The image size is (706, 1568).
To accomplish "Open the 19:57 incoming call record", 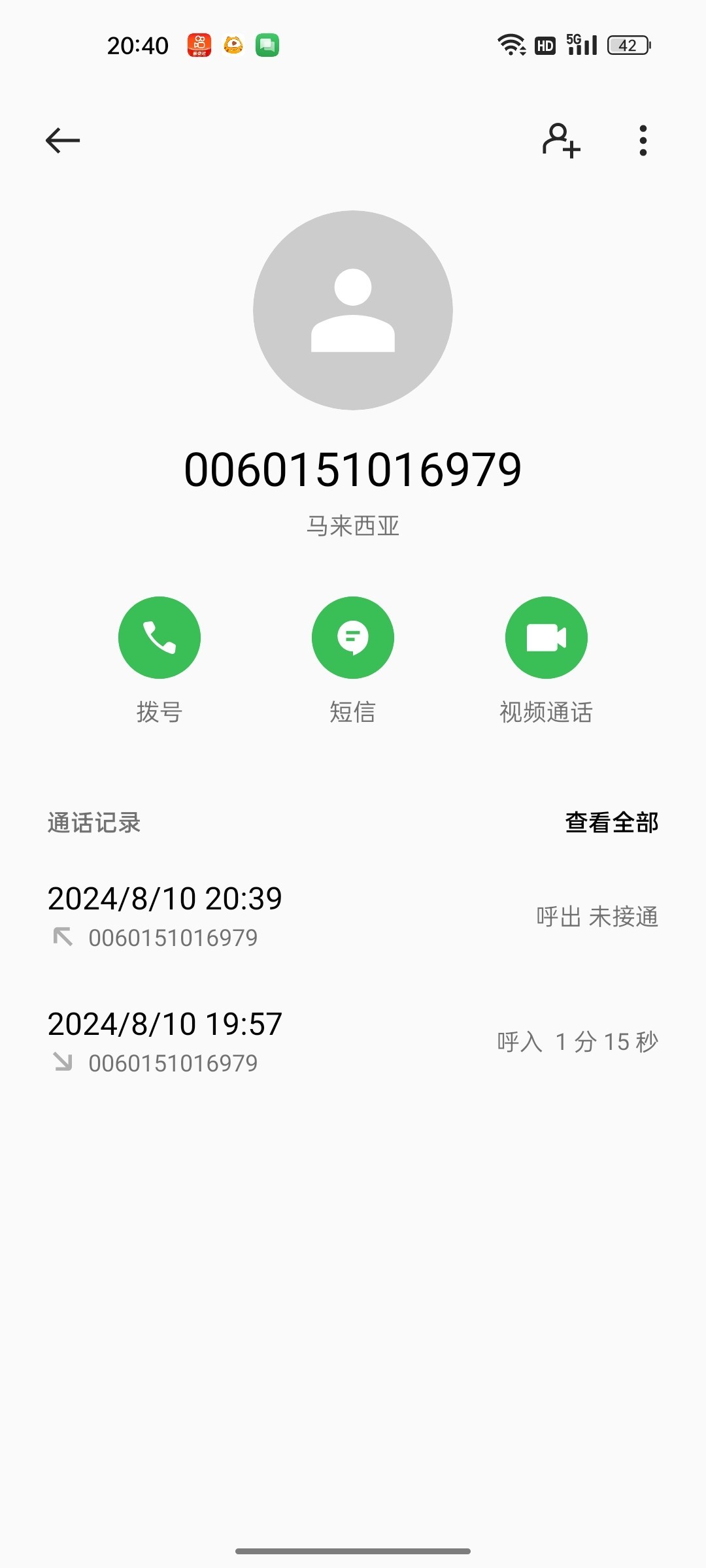I will coord(353,1041).
